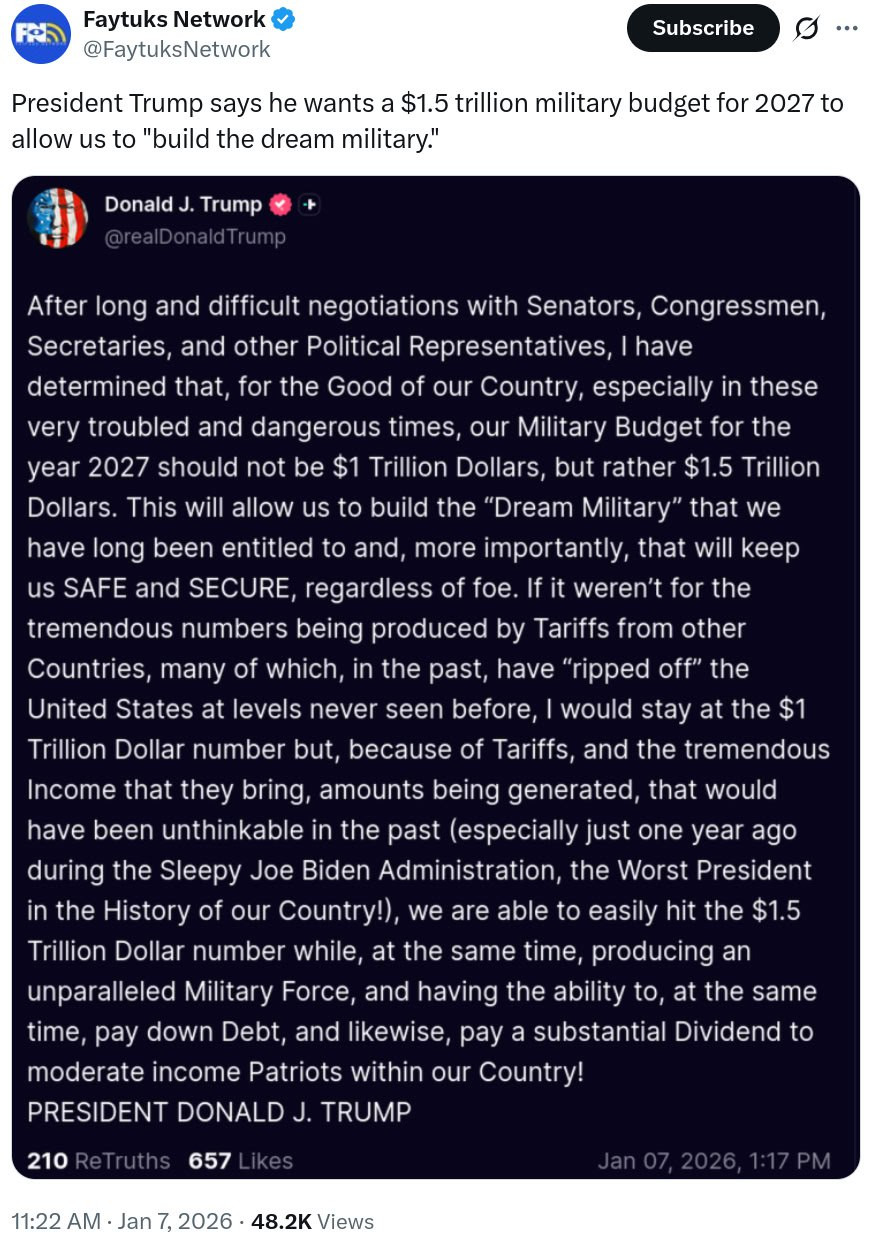
Task: Open the Grok explain icon
Action: pyautogui.click(x=807, y=29)
